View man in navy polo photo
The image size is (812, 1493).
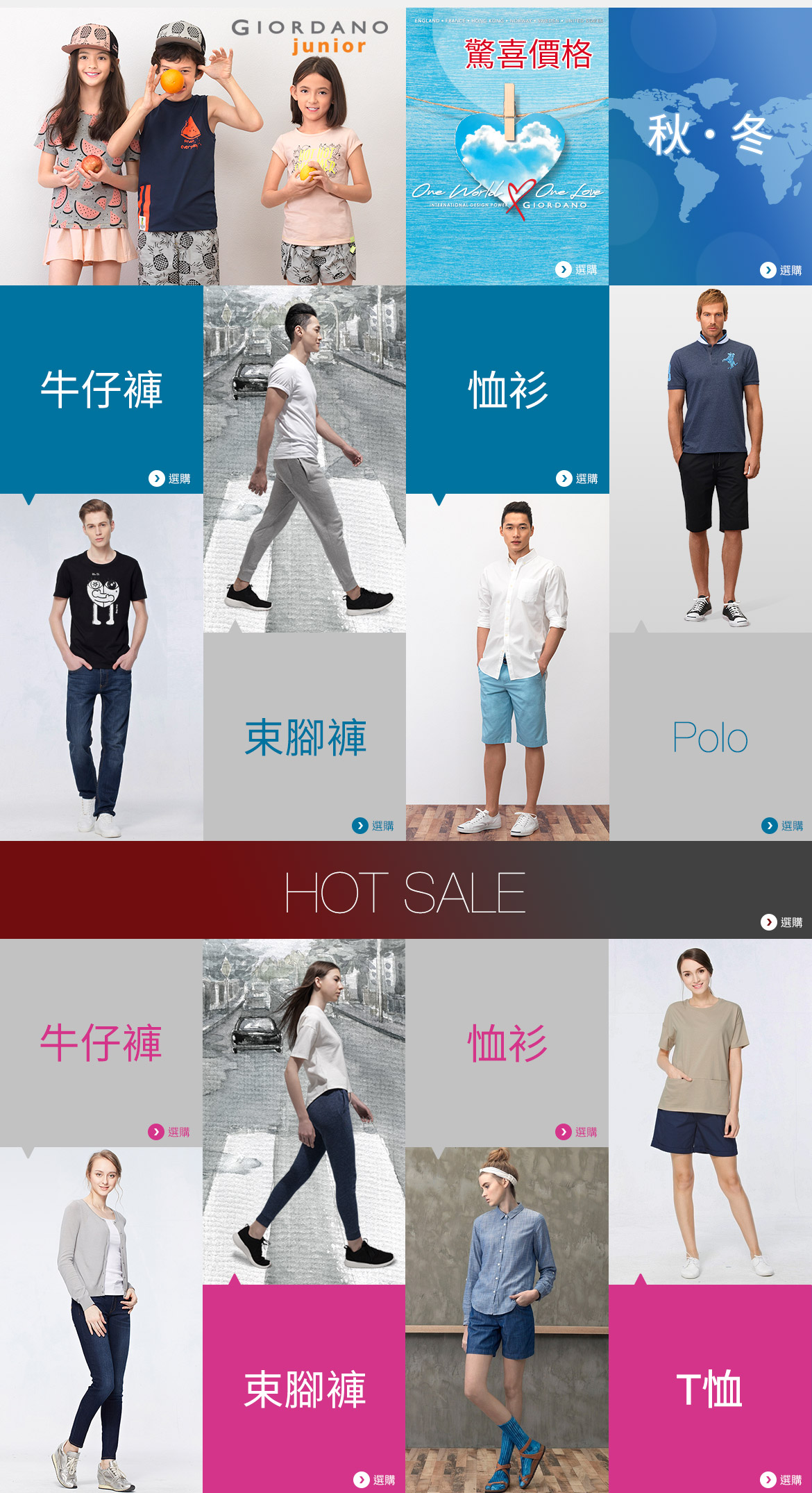pos(711,458)
